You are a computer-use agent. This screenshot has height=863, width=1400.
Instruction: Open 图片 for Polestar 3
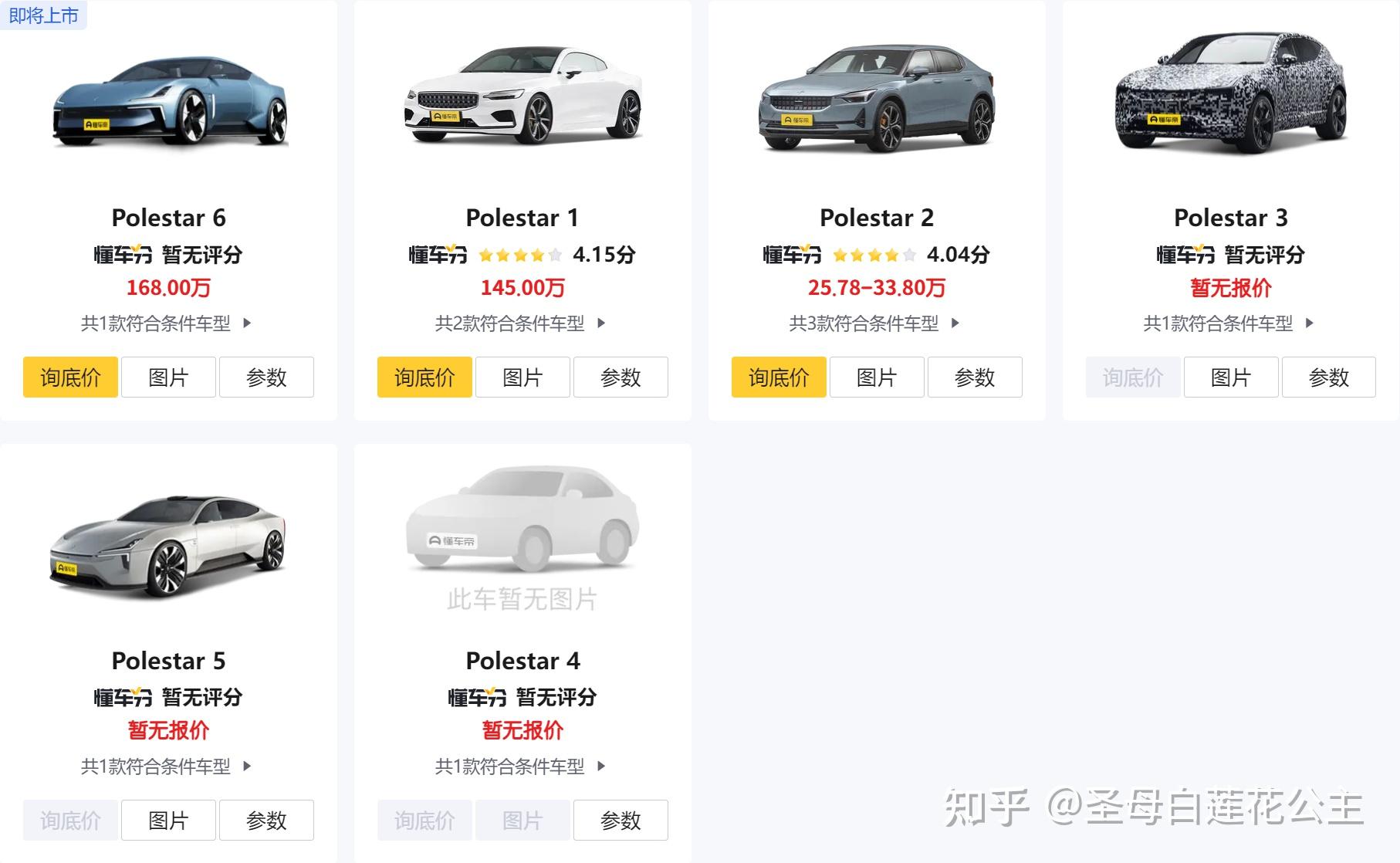1231,377
